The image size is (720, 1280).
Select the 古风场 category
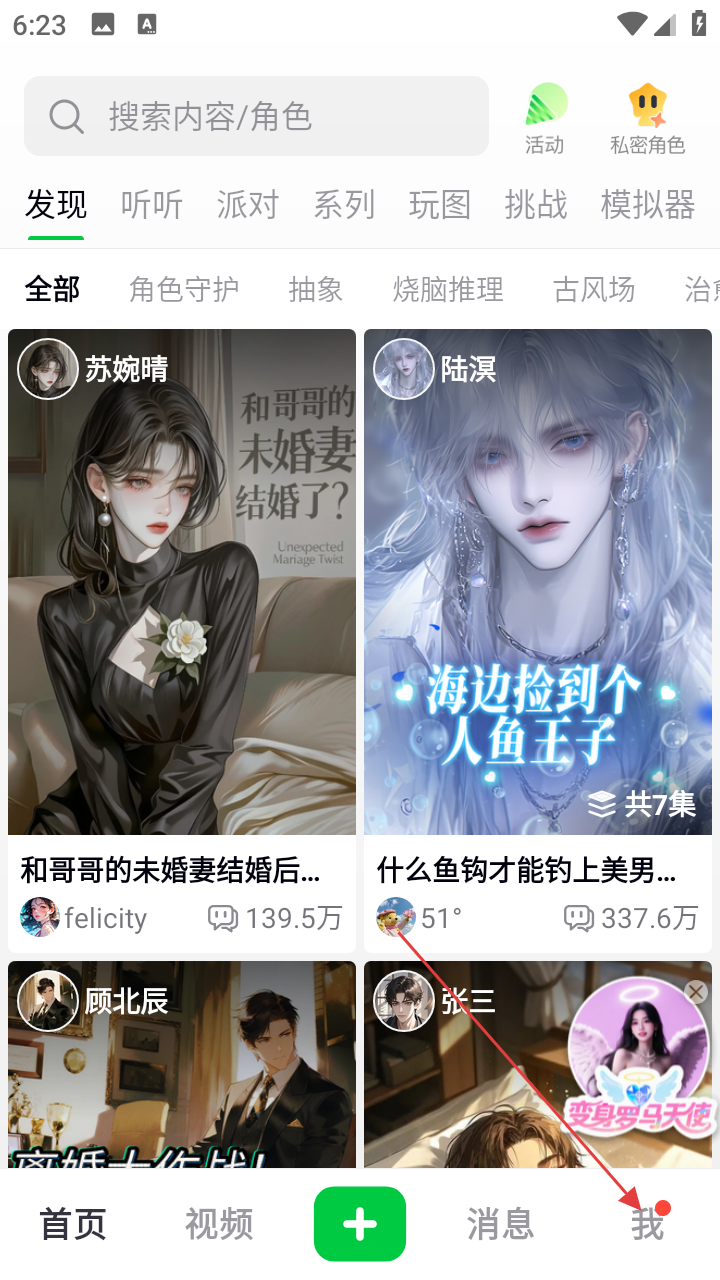594,290
